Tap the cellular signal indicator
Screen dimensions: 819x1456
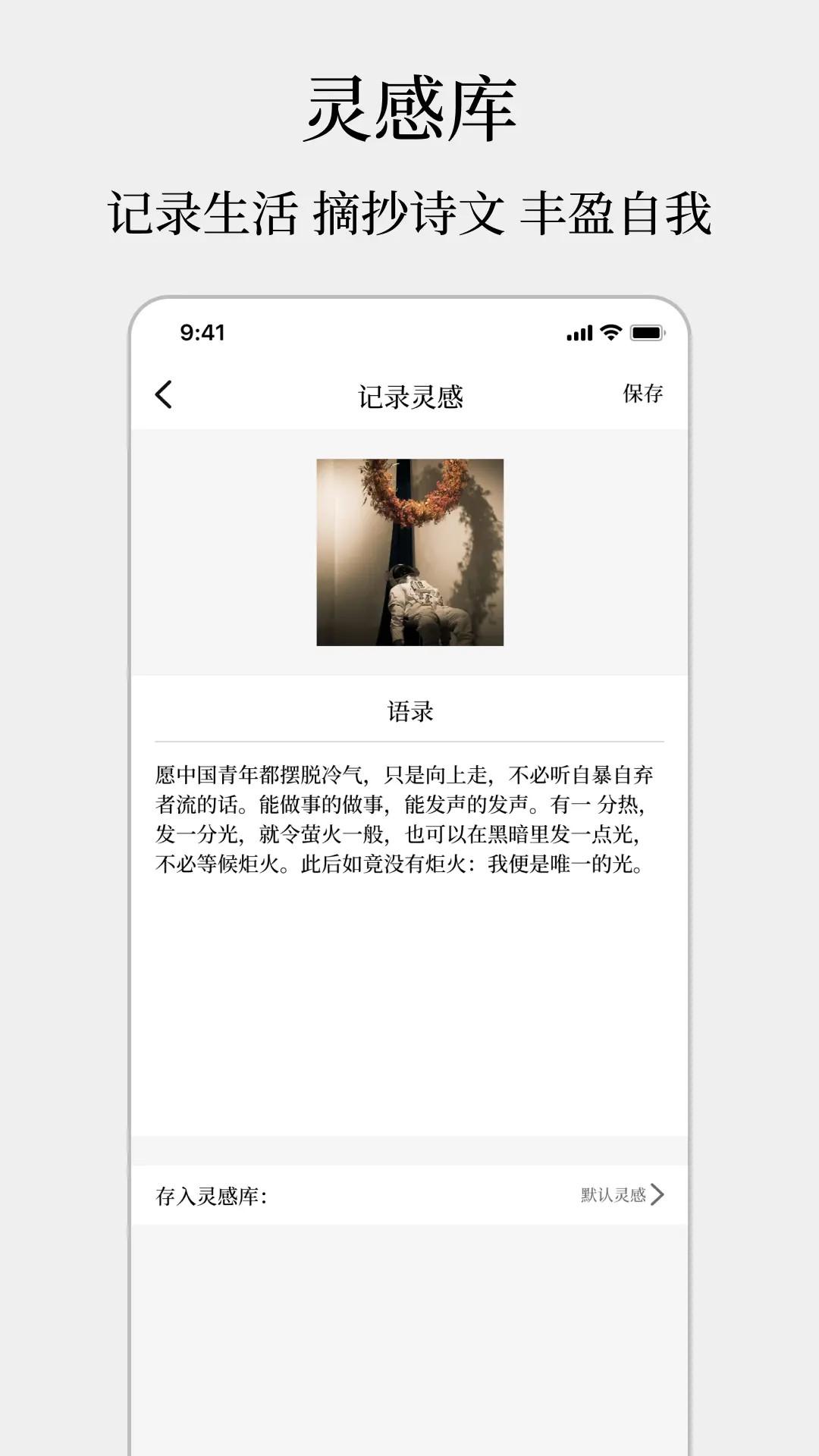(x=579, y=331)
